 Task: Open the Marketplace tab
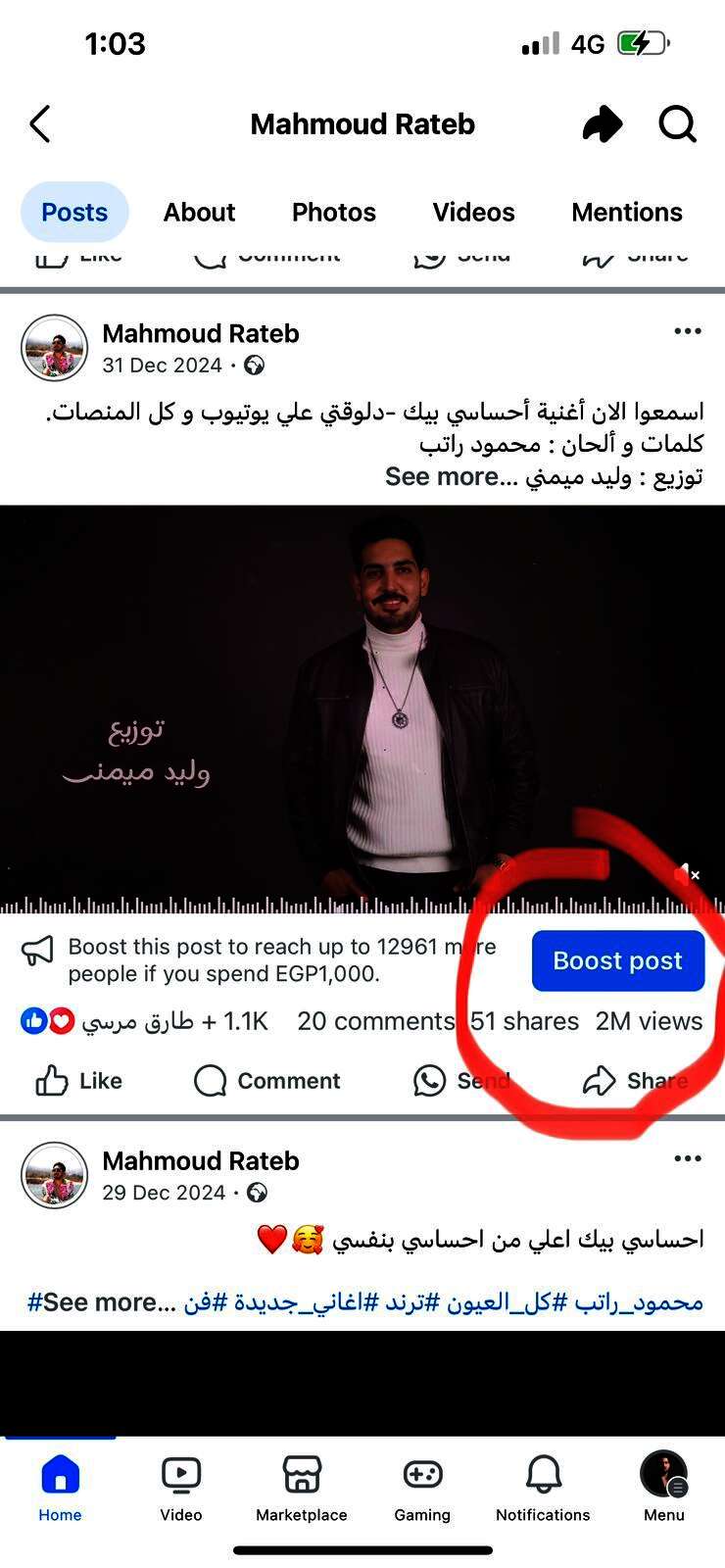[302, 1488]
